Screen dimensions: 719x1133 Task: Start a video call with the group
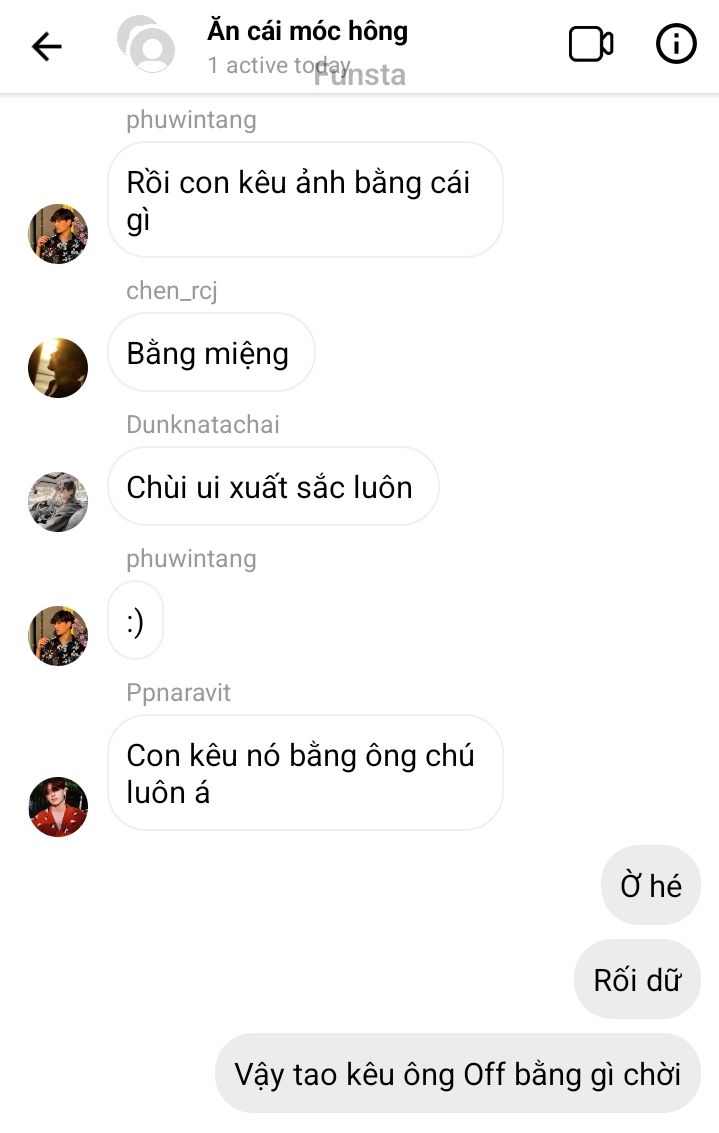[590, 45]
